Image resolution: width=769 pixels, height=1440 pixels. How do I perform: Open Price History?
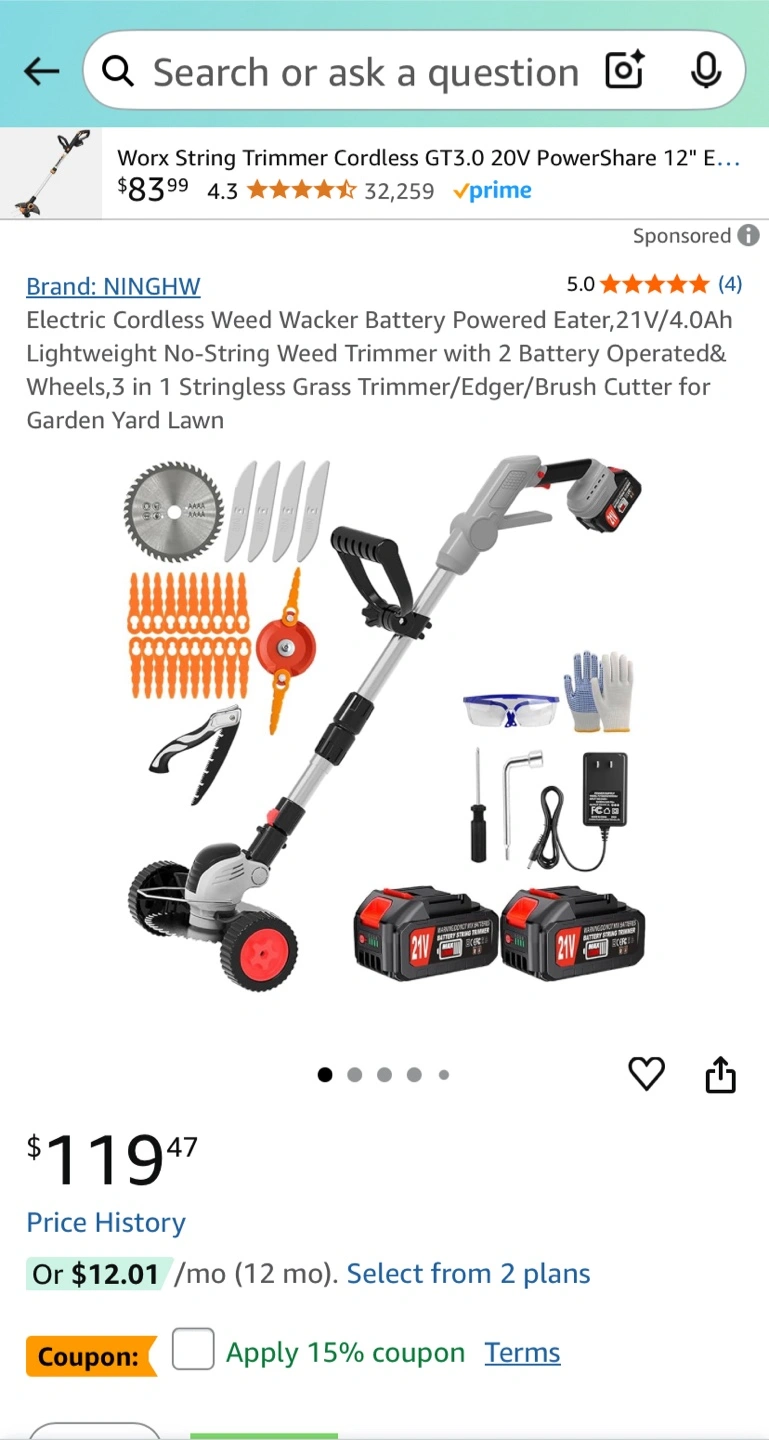[x=106, y=1222]
